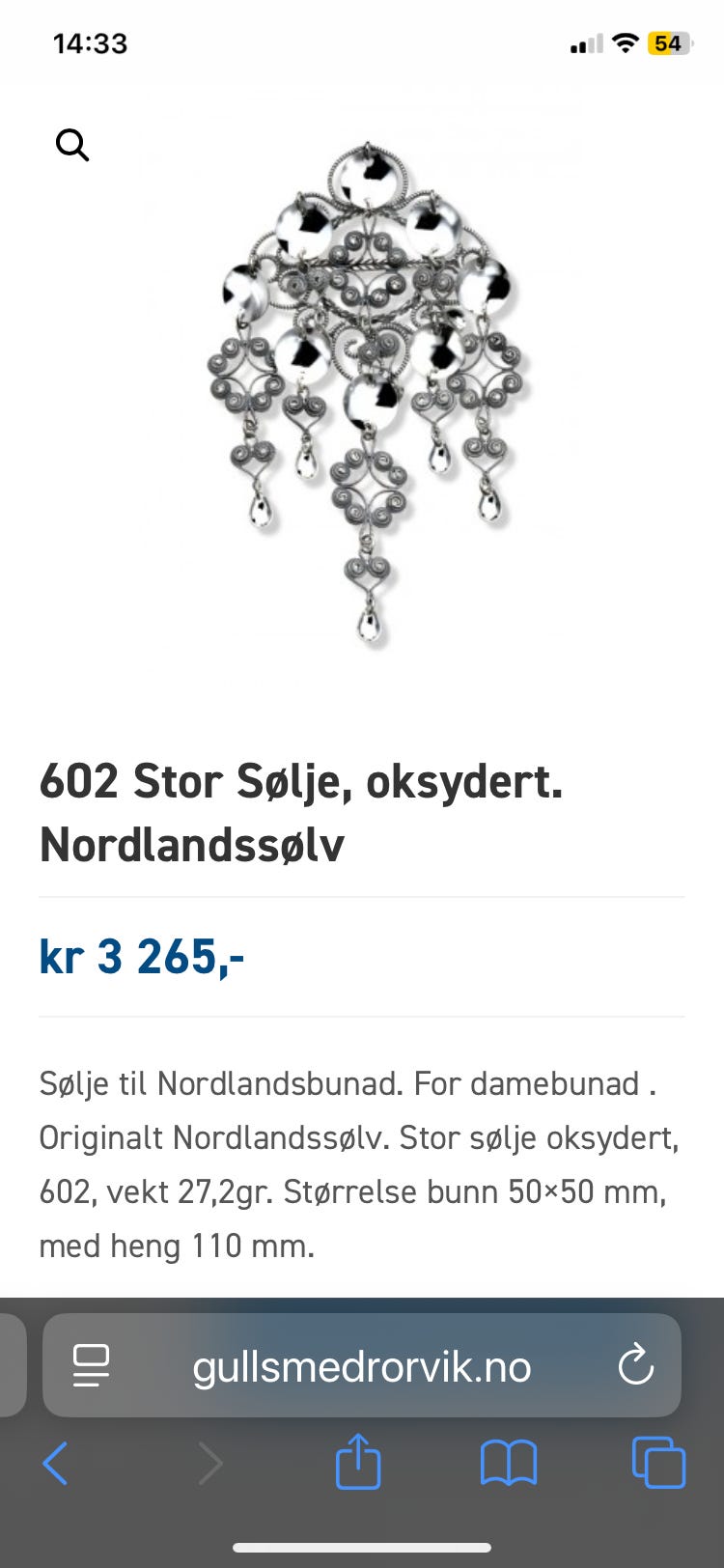The image size is (724, 1568).
Task: Tap the page reload icon
Action: 635,1365
